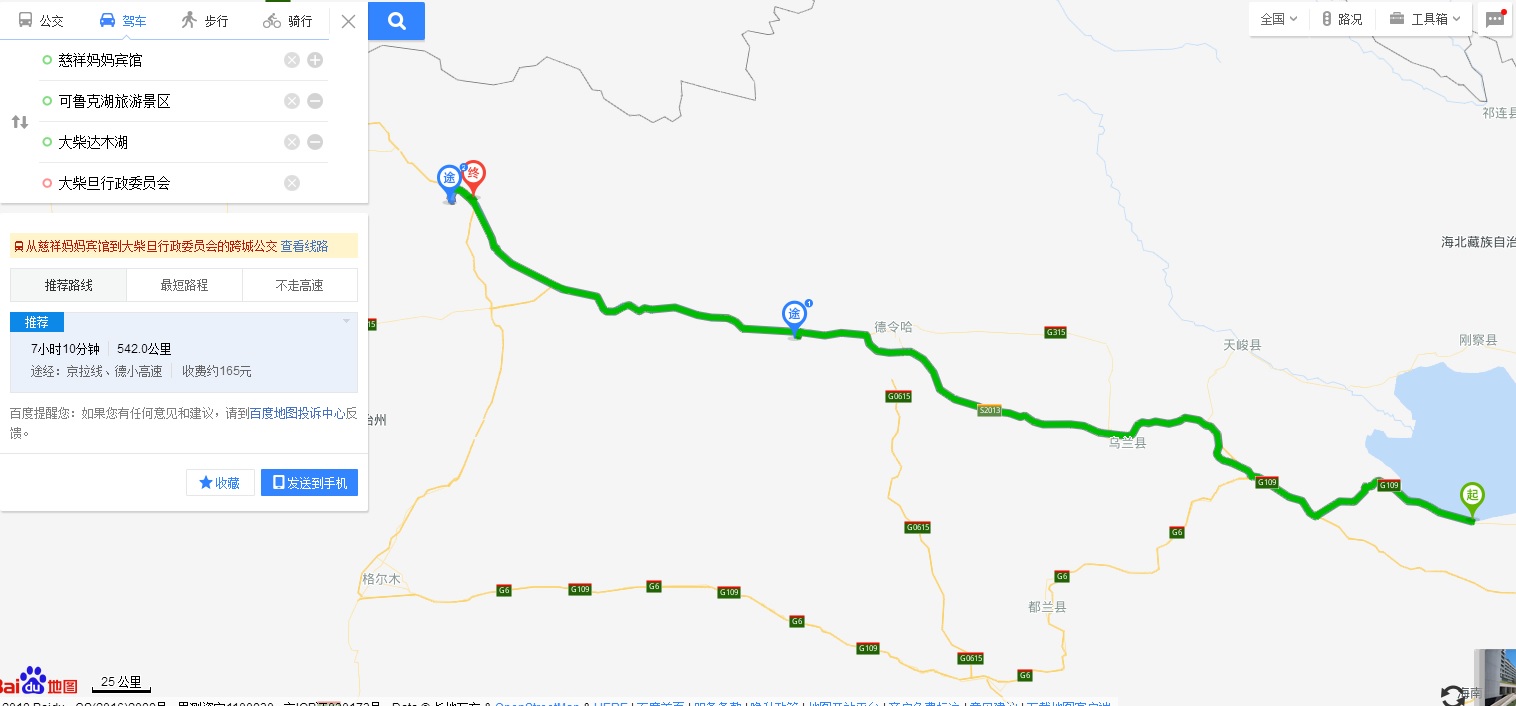Tap the blue search button
Viewport: 1516px width, 706px height.
click(x=397, y=21)
